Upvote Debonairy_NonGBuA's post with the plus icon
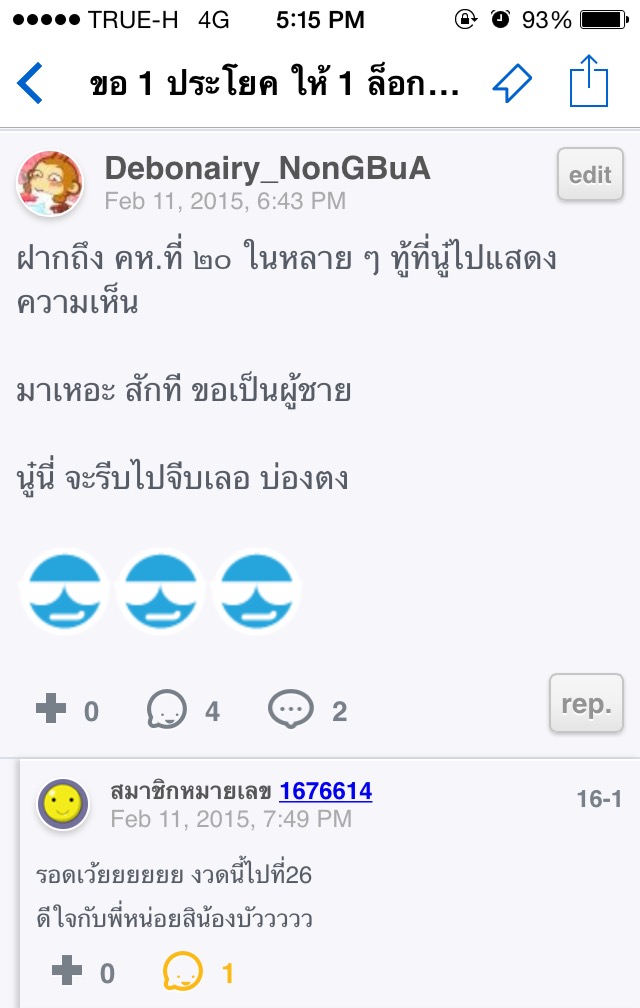The height and width of the screenshot is (1008, 640). click(x=51, y=710)
